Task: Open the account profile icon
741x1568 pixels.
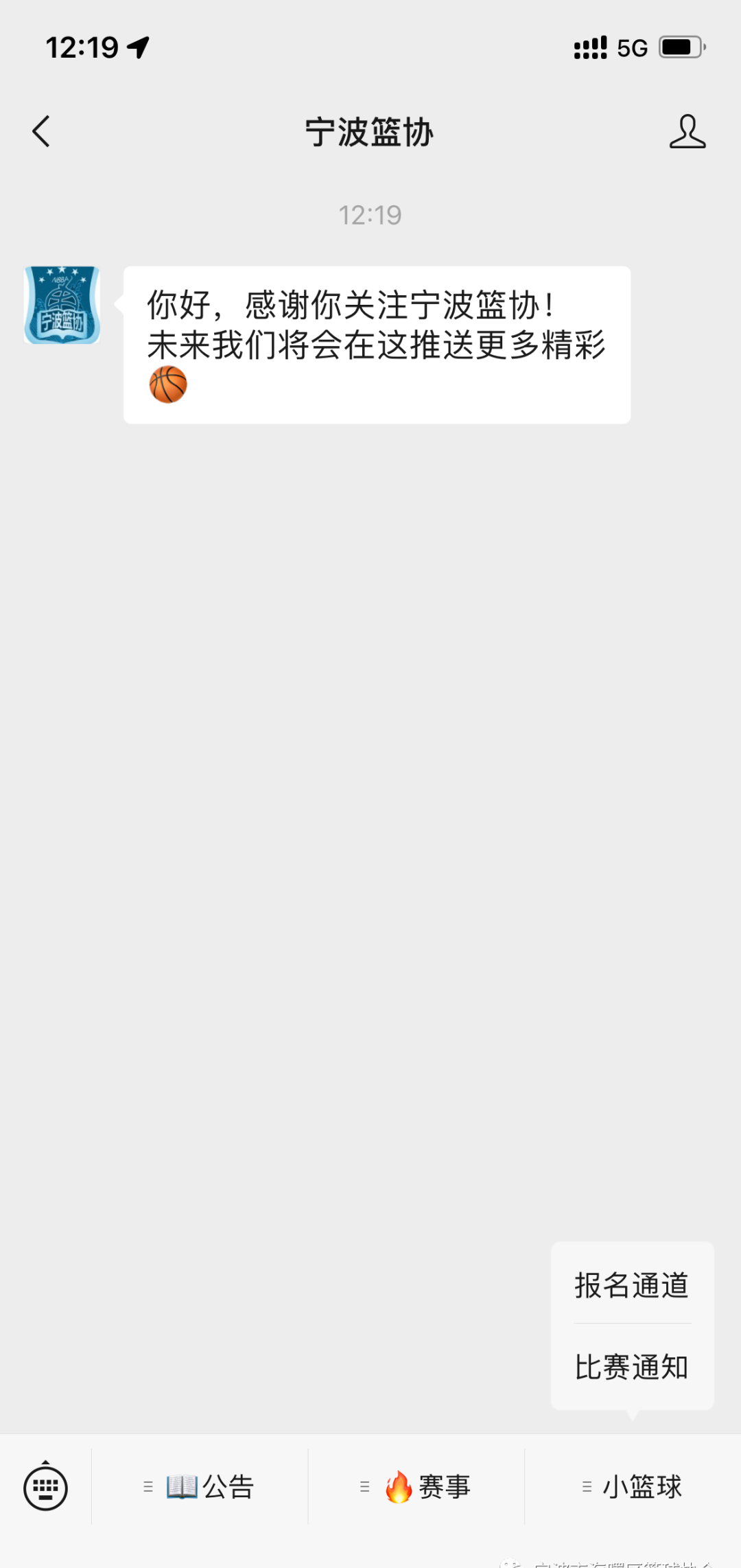Action: tap(687, 131)
